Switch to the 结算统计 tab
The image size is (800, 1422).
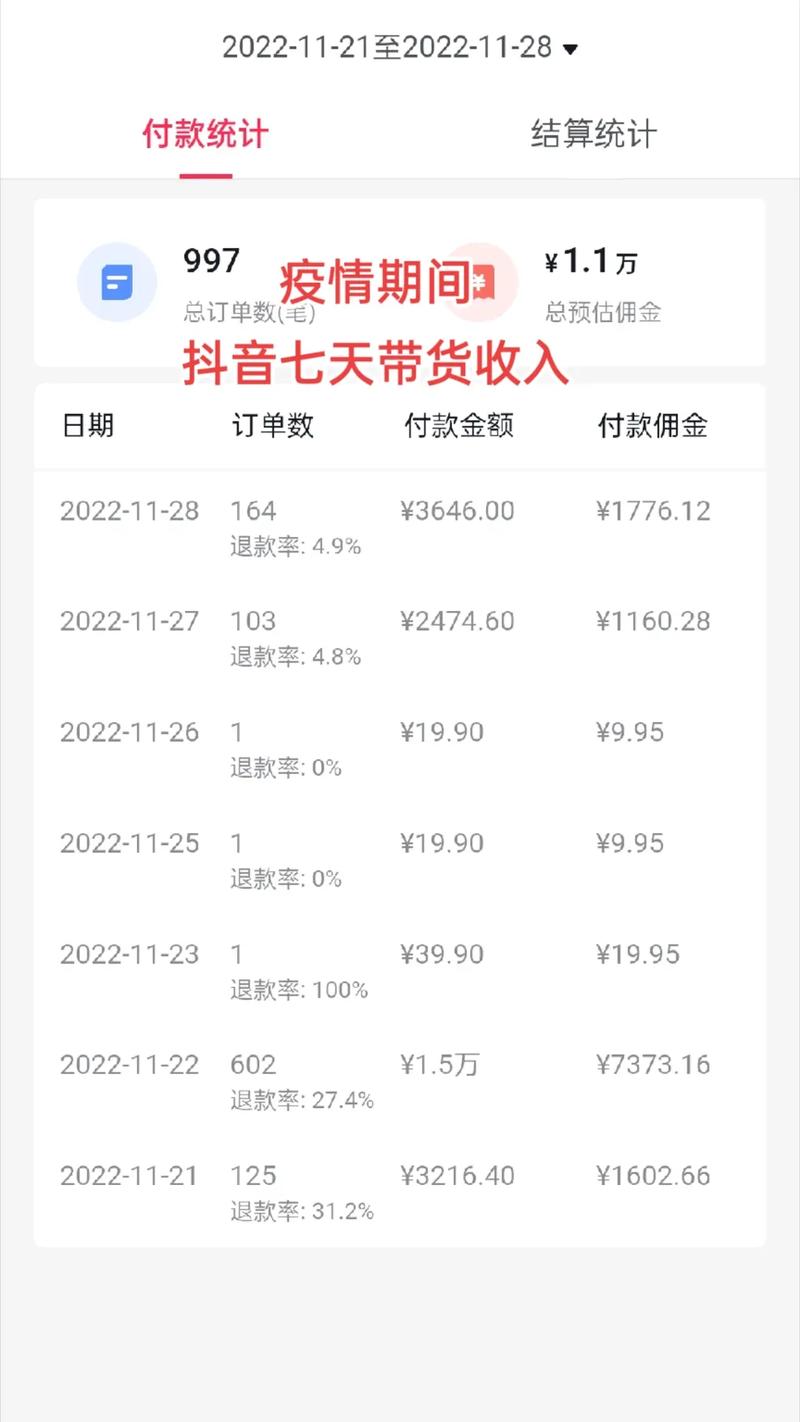(x=594, y=134)
